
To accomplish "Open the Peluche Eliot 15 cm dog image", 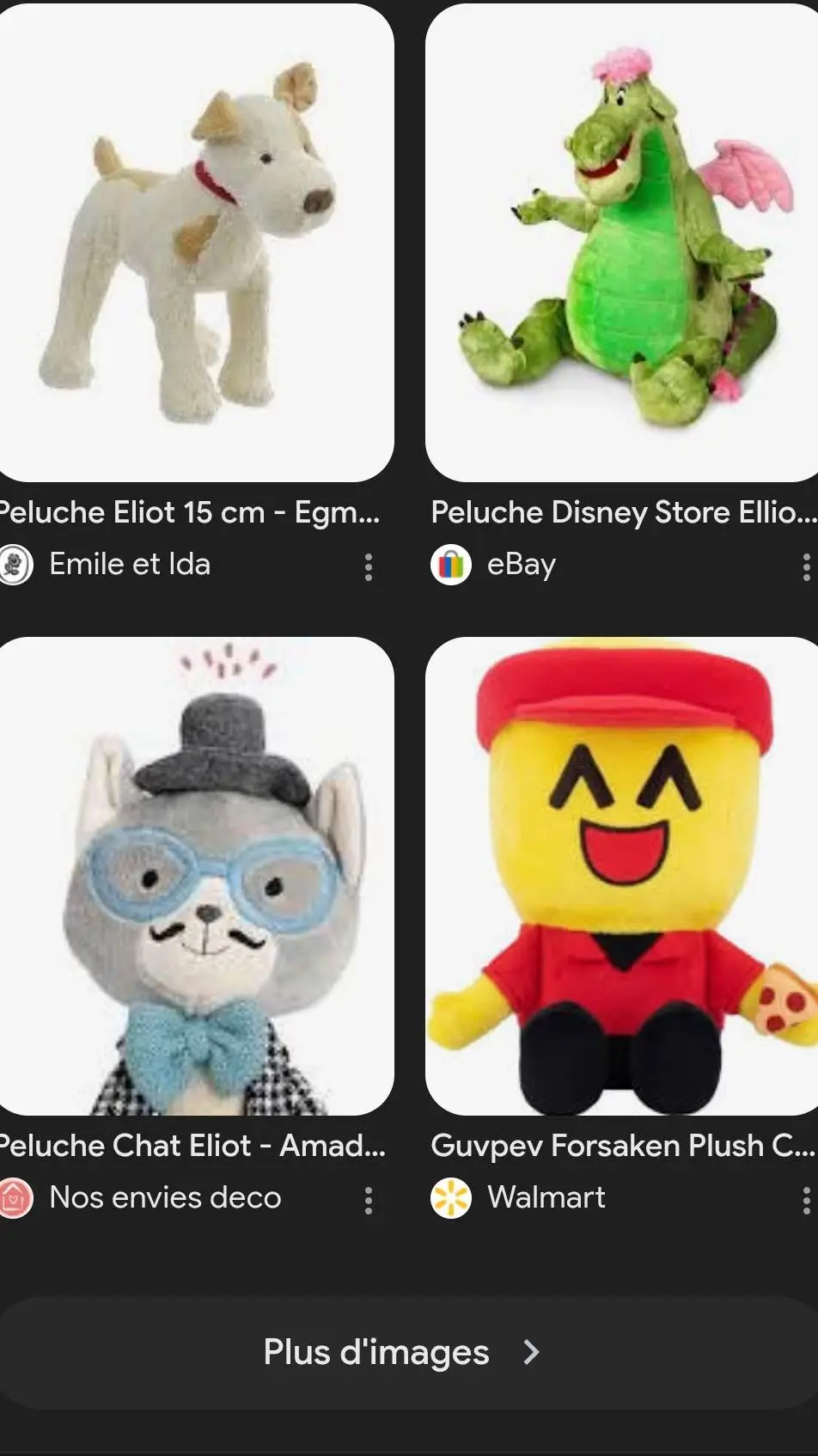I will click(196, 242).
